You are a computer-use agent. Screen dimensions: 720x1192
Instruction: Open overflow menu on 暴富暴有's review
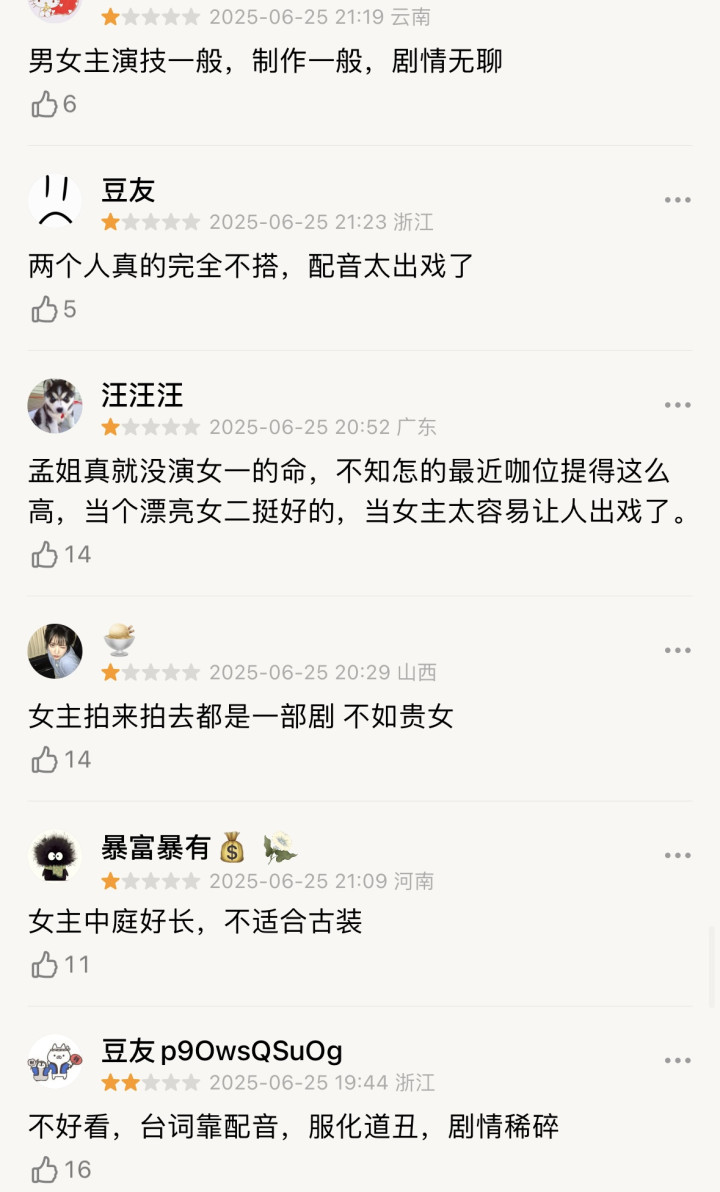tap(677, 855)
